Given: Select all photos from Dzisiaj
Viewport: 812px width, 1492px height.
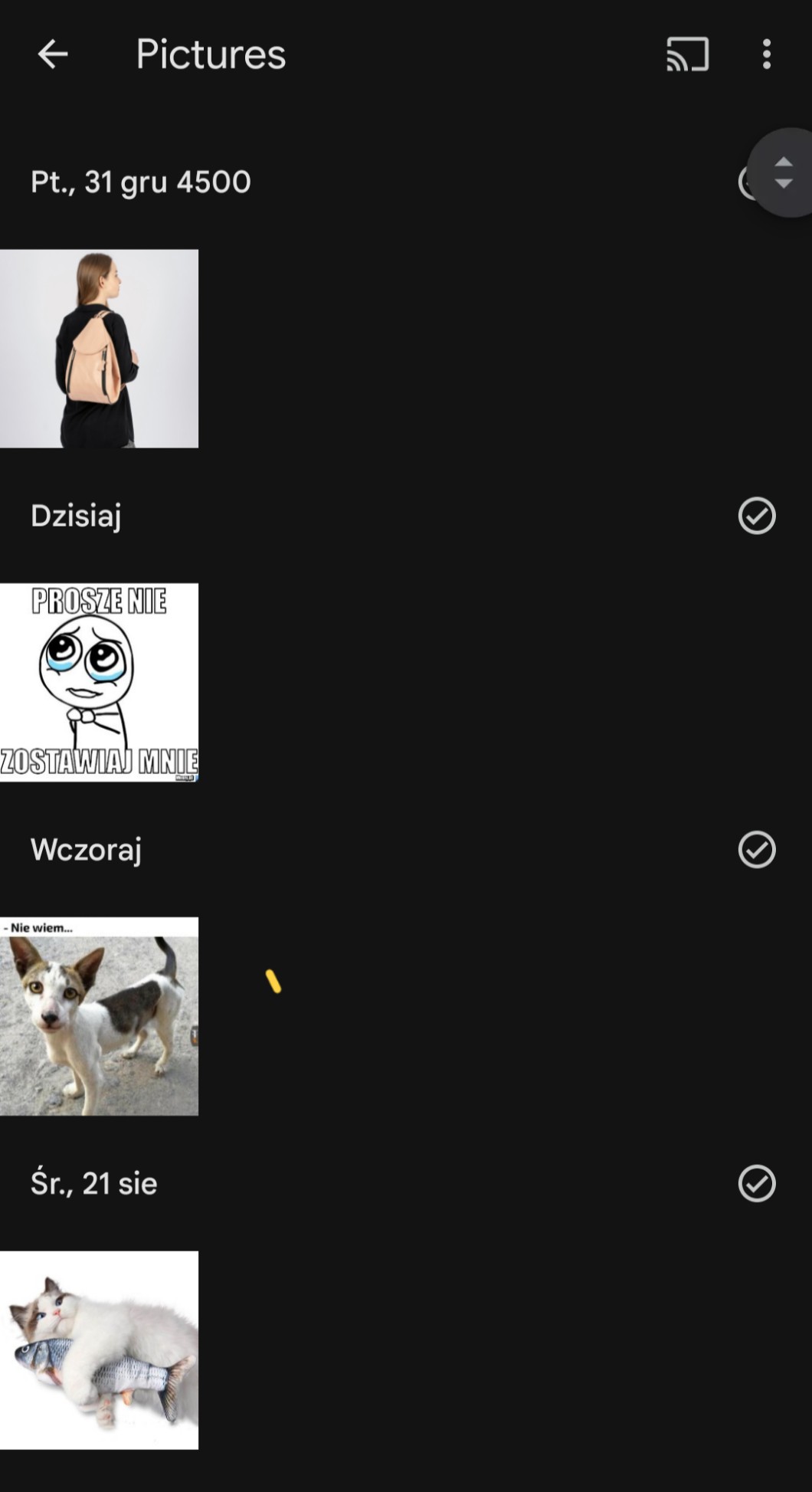Looking at the screenshot, I should click(x=756, y=516).
